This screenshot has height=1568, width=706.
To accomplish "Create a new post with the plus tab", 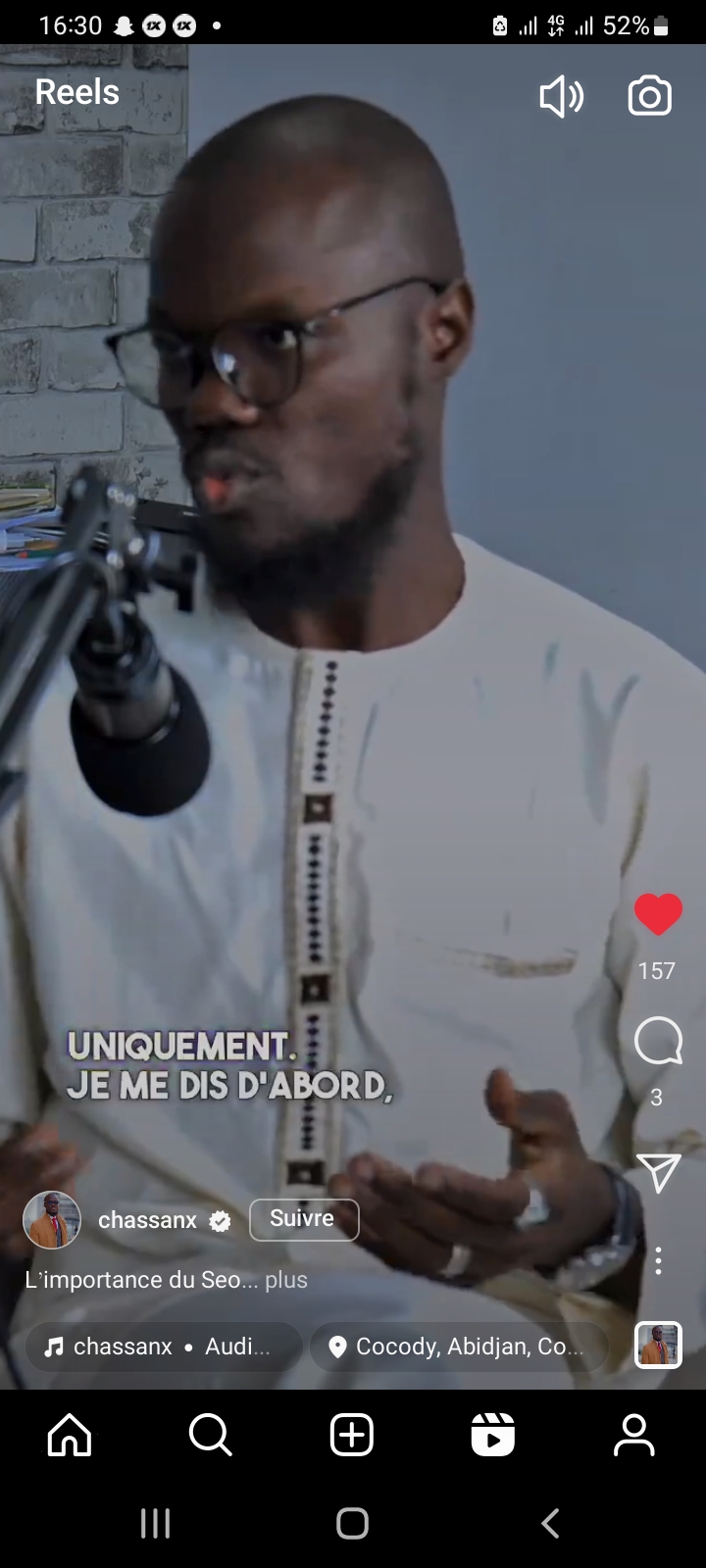I will point(352,1436).
